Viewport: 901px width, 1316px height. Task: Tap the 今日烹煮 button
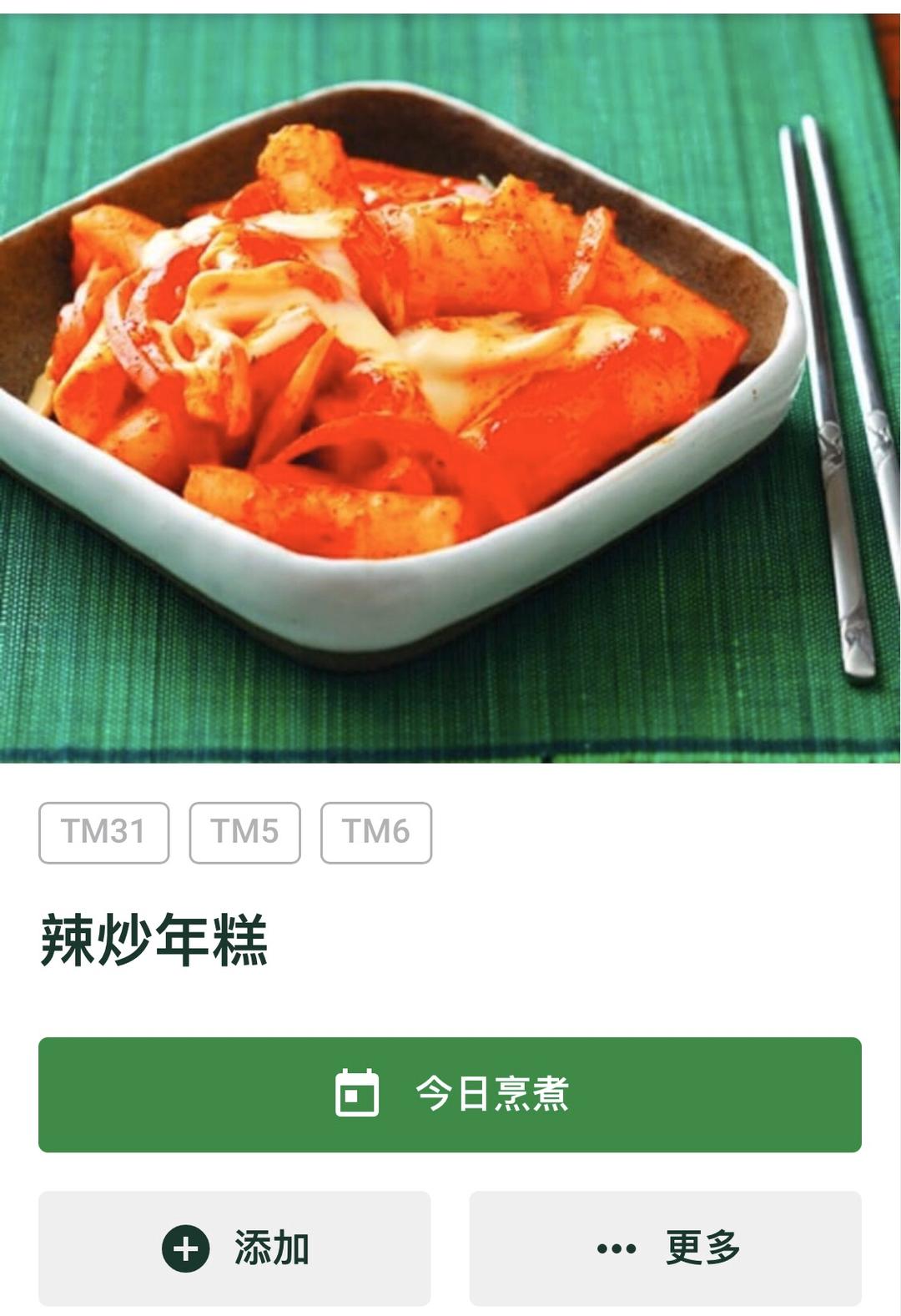[450, 1094]
